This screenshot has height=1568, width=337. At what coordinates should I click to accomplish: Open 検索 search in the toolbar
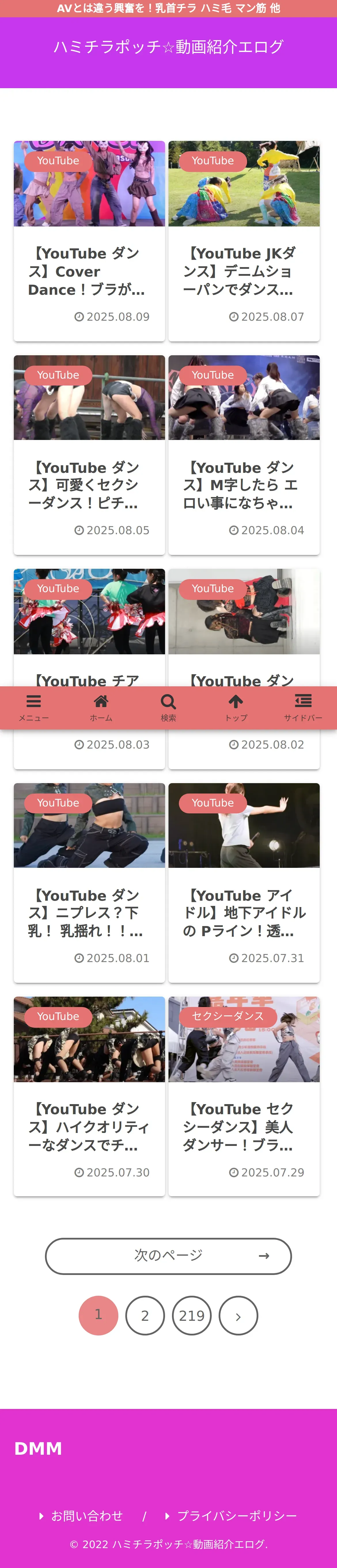(x=168, y=707)
